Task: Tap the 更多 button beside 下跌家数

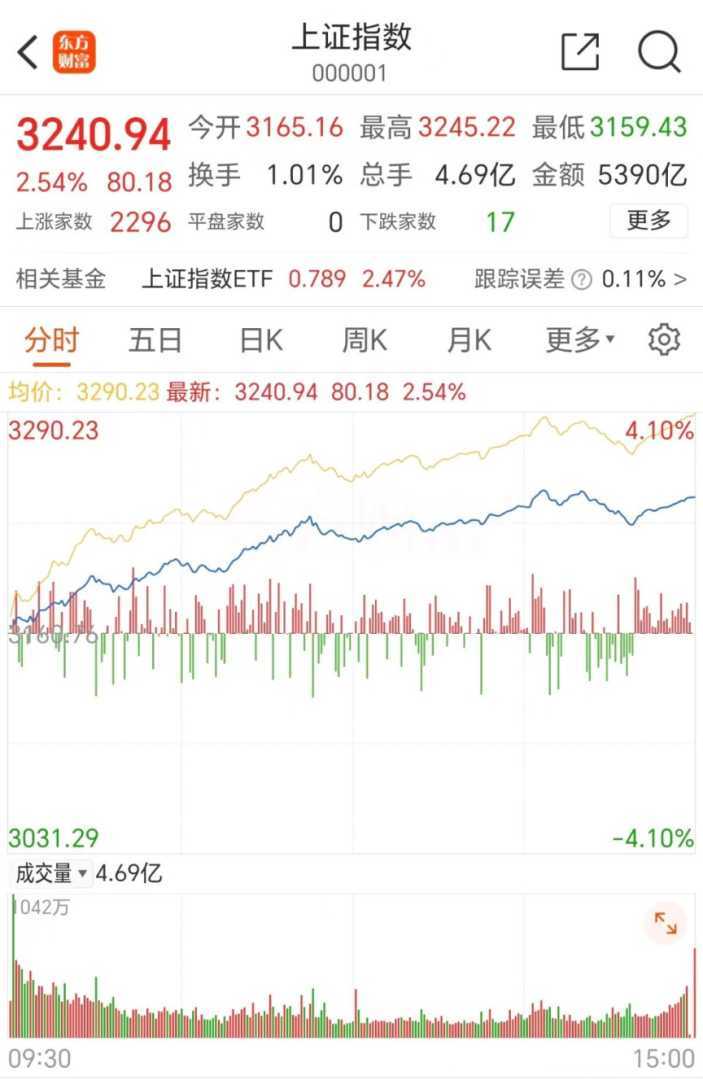Action: point(649,221)
